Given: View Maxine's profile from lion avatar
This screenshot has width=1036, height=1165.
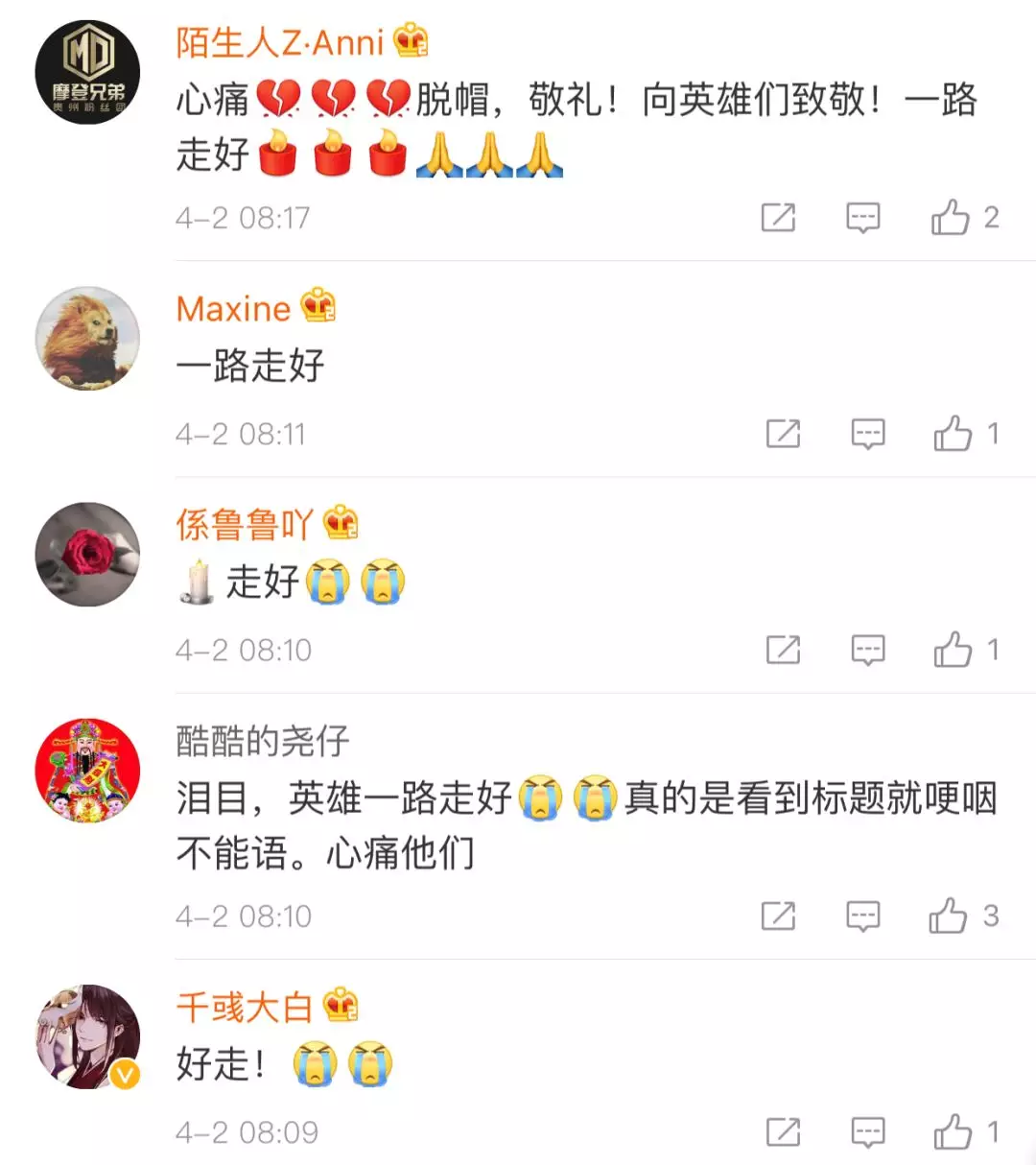Looking at the screenshot, I should coord(87,338).
